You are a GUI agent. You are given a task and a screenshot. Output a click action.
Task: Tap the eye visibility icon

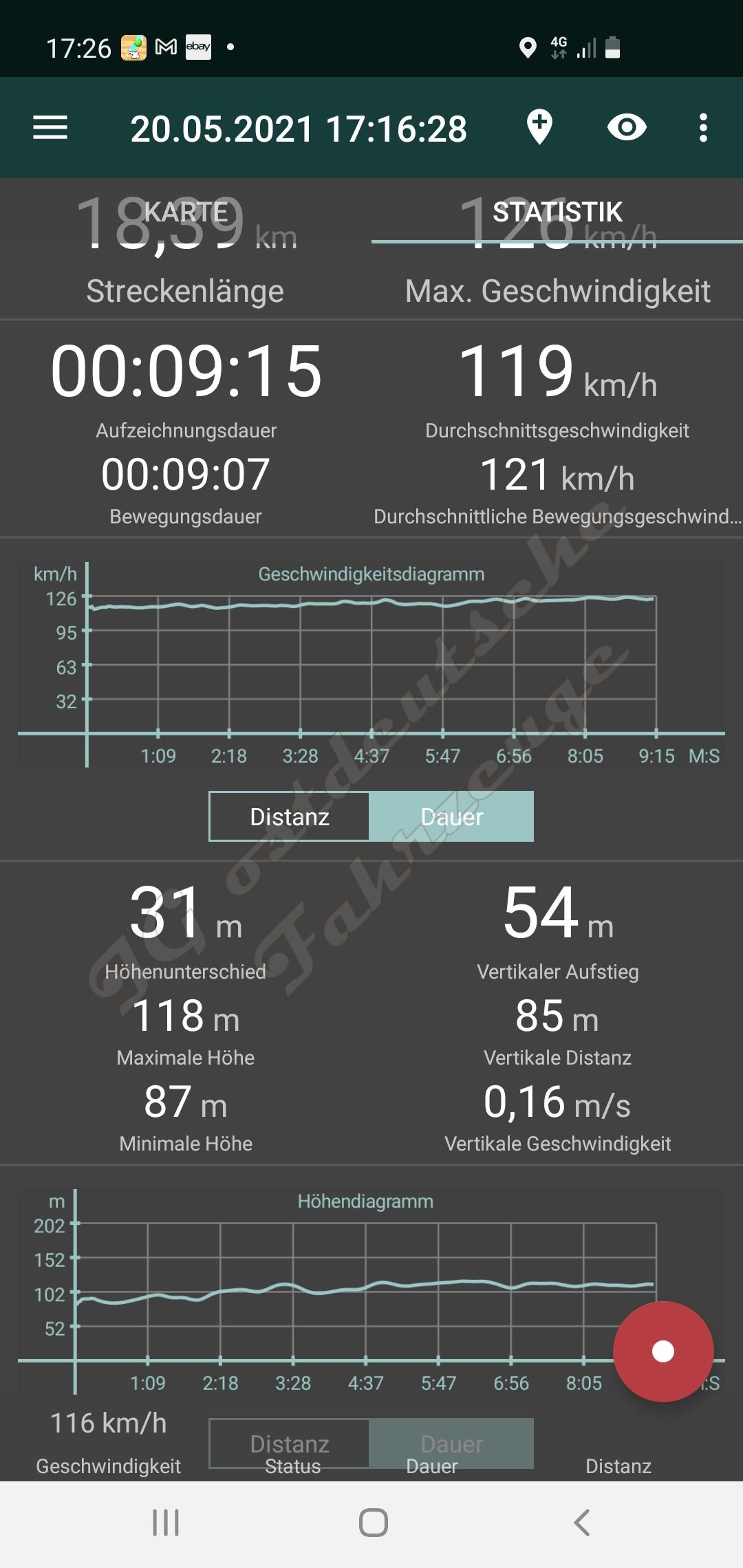627,128
